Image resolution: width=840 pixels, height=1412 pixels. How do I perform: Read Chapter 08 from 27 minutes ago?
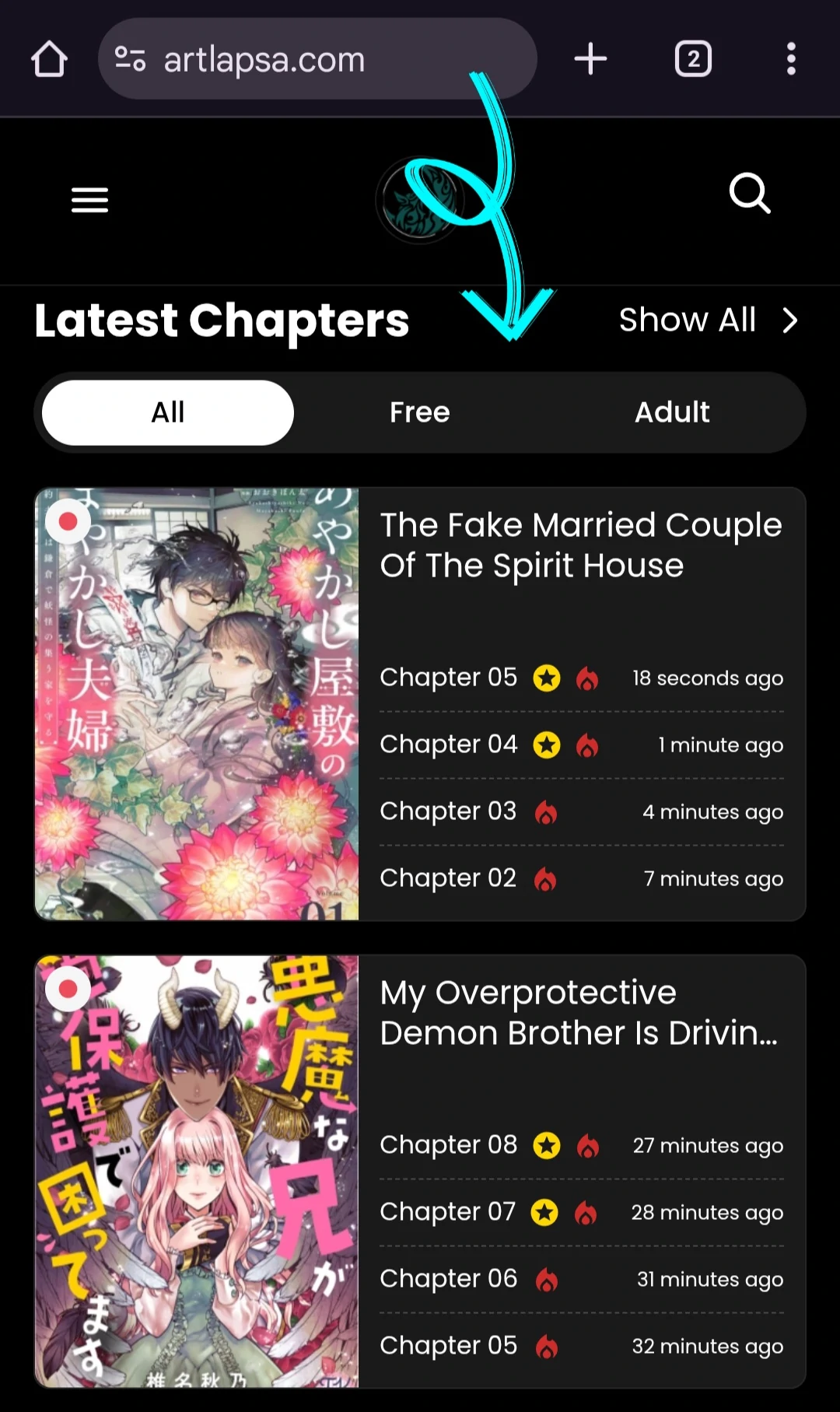point(448,1145)
